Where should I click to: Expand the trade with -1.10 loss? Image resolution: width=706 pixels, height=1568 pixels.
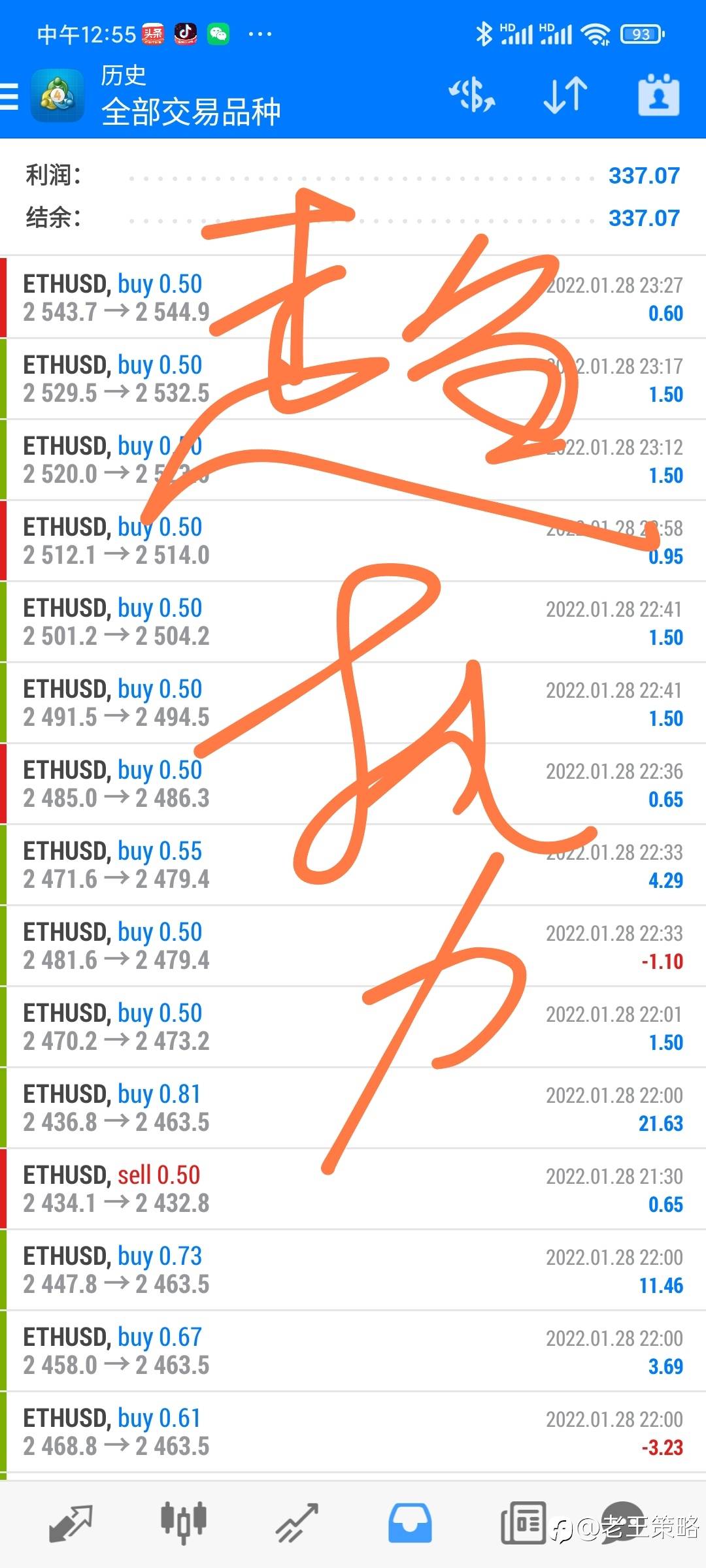[353, 946]
